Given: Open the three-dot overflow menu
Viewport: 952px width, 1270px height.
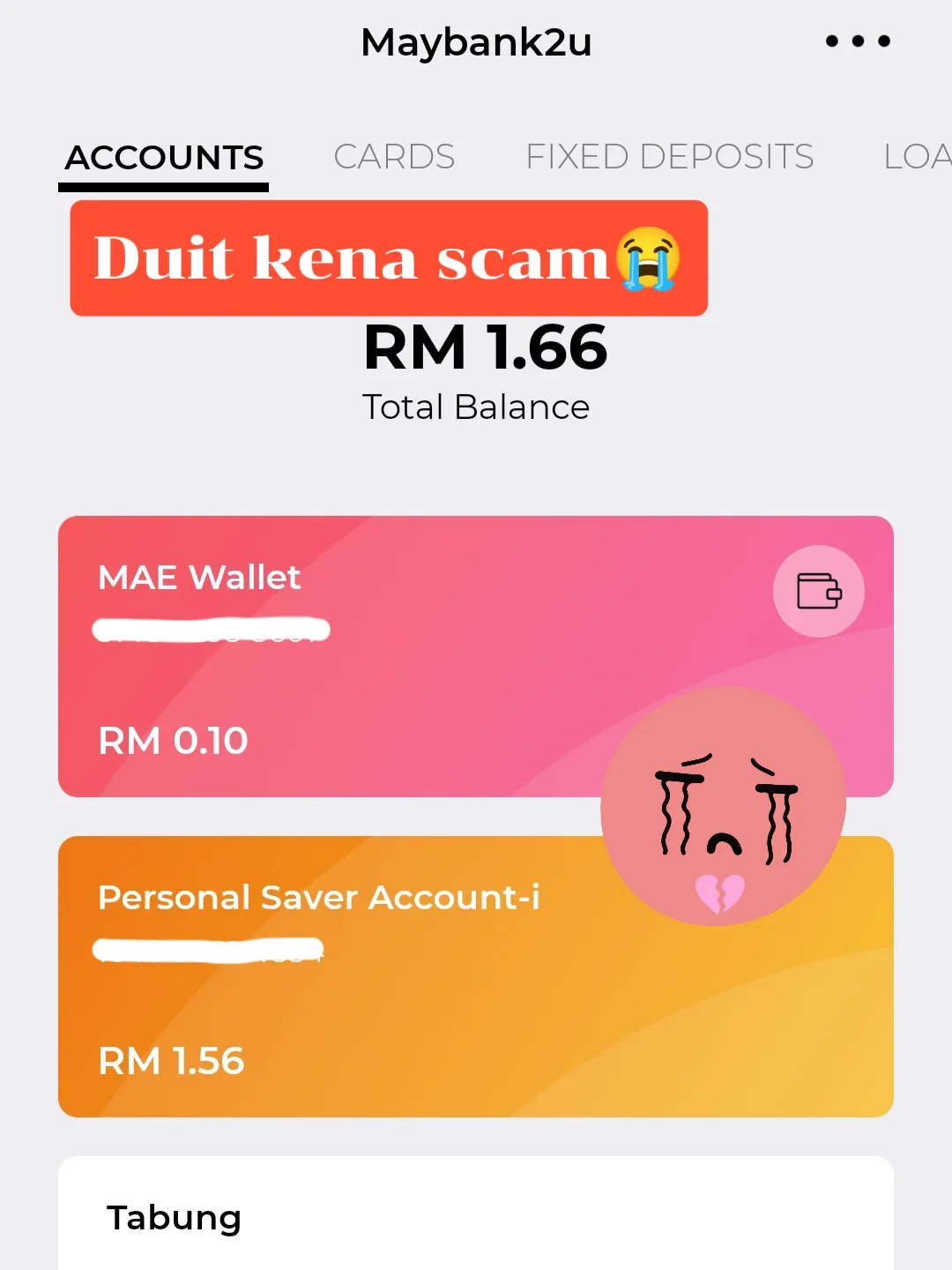Looking at the screenshot, I should tap(857, 41).
